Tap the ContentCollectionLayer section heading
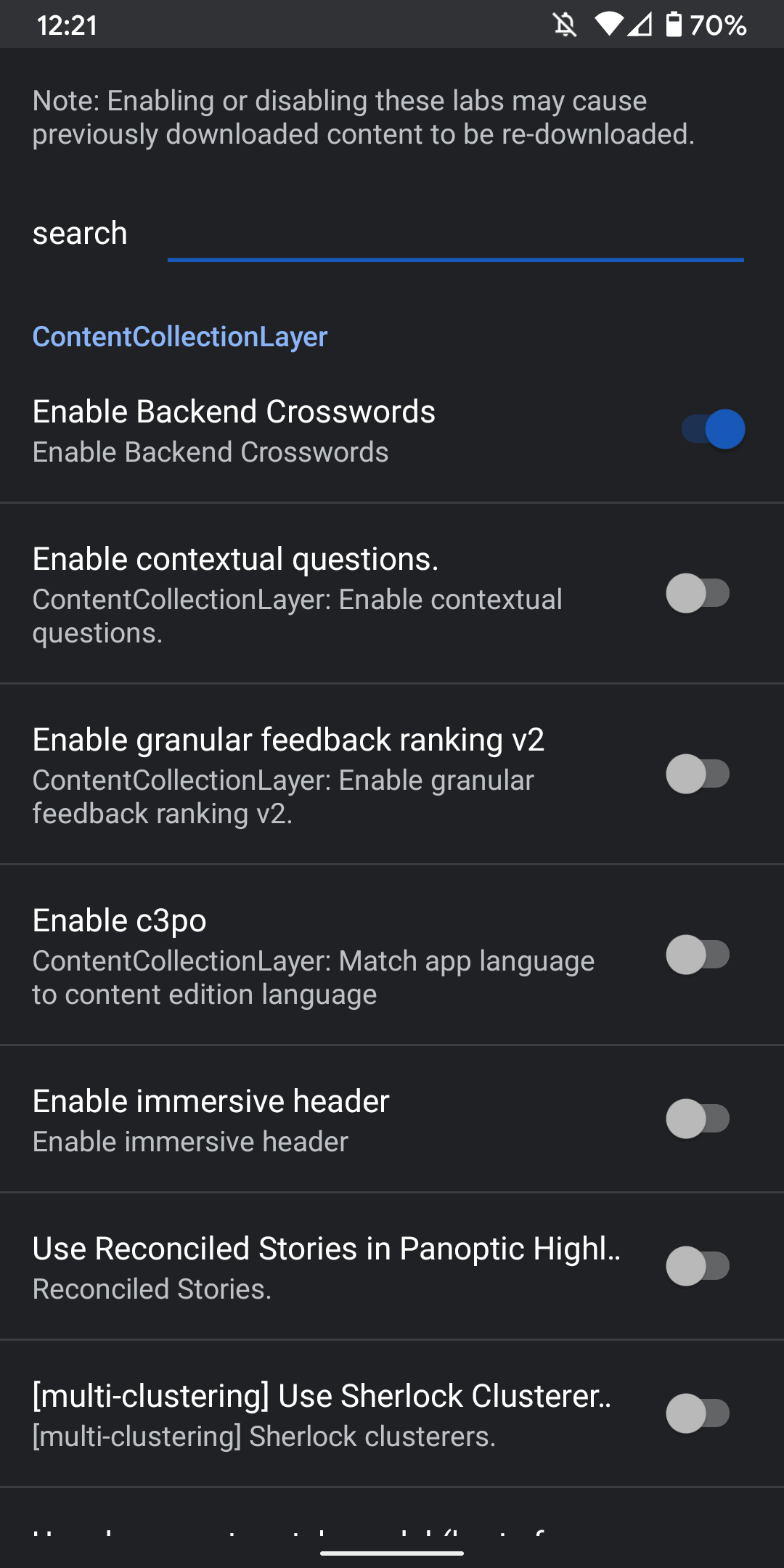784x1568 pixels. (x=179, y=337)
